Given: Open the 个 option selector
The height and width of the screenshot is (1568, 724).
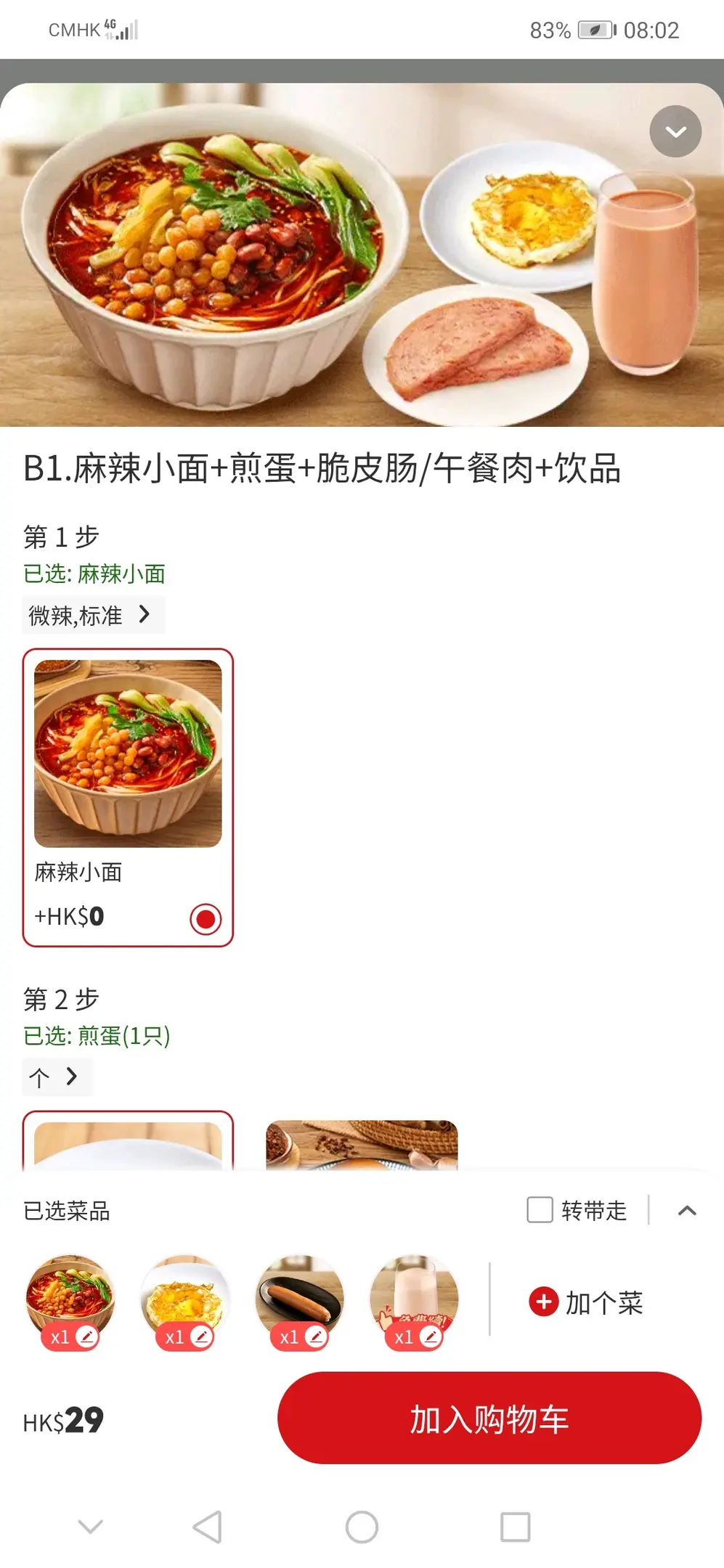Looking at the screenshot, I should coord(56,1077).
